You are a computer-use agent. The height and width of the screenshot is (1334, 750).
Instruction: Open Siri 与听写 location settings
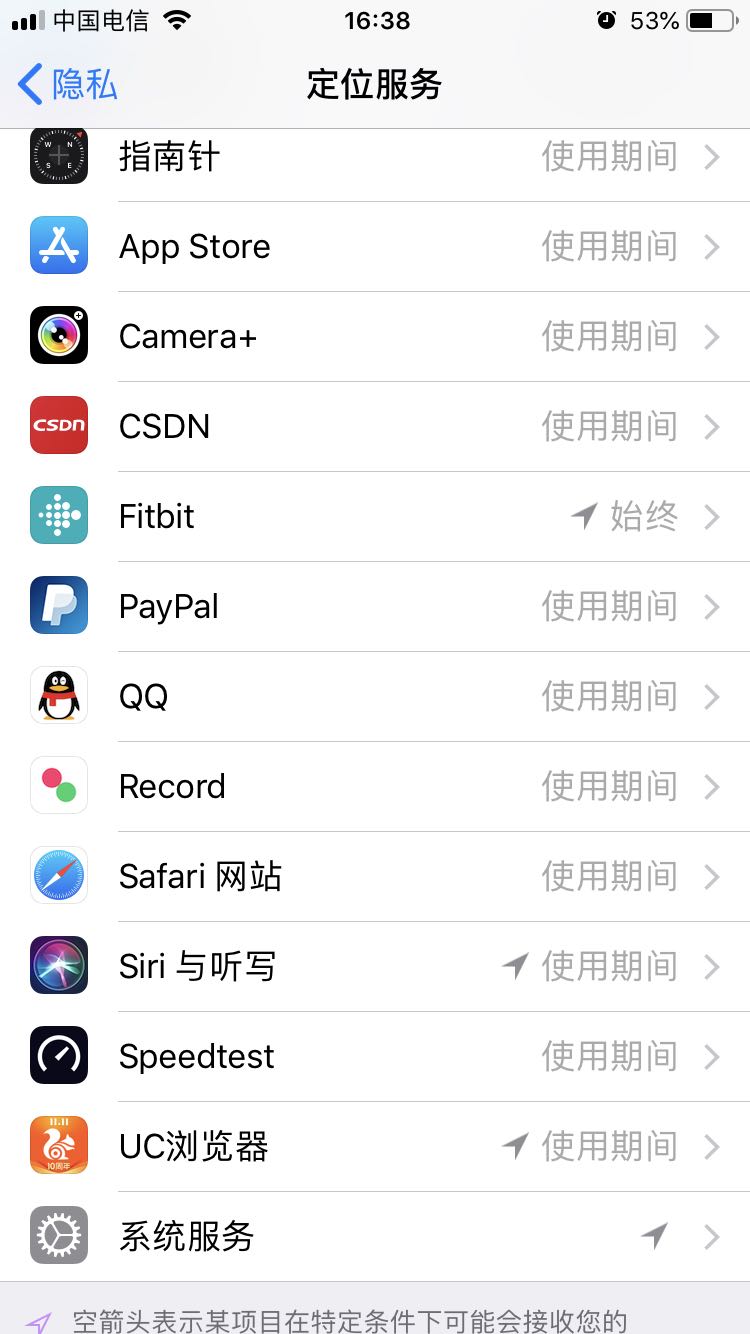[375, 967]
